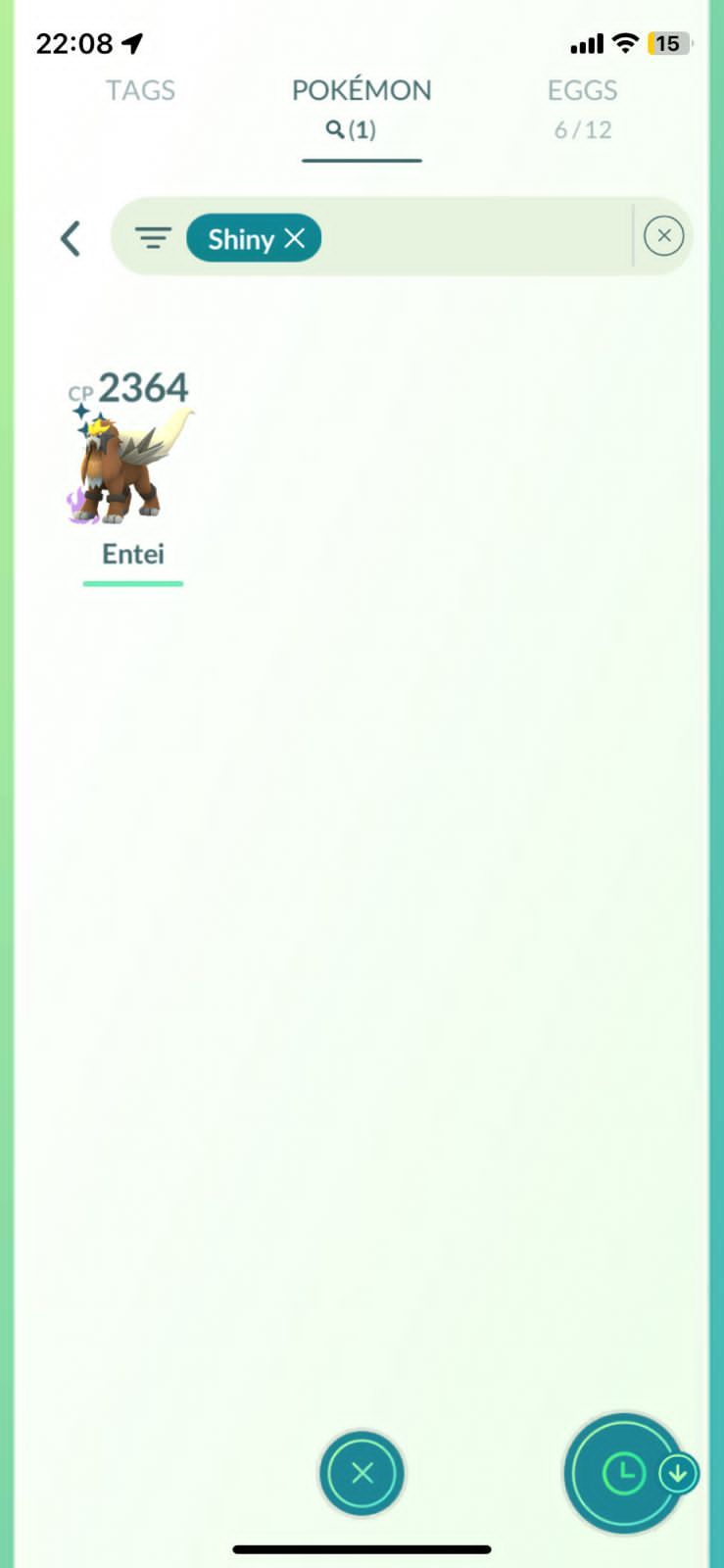Open the recent sort order button

pyautogui.click(x=624, y=1473)
